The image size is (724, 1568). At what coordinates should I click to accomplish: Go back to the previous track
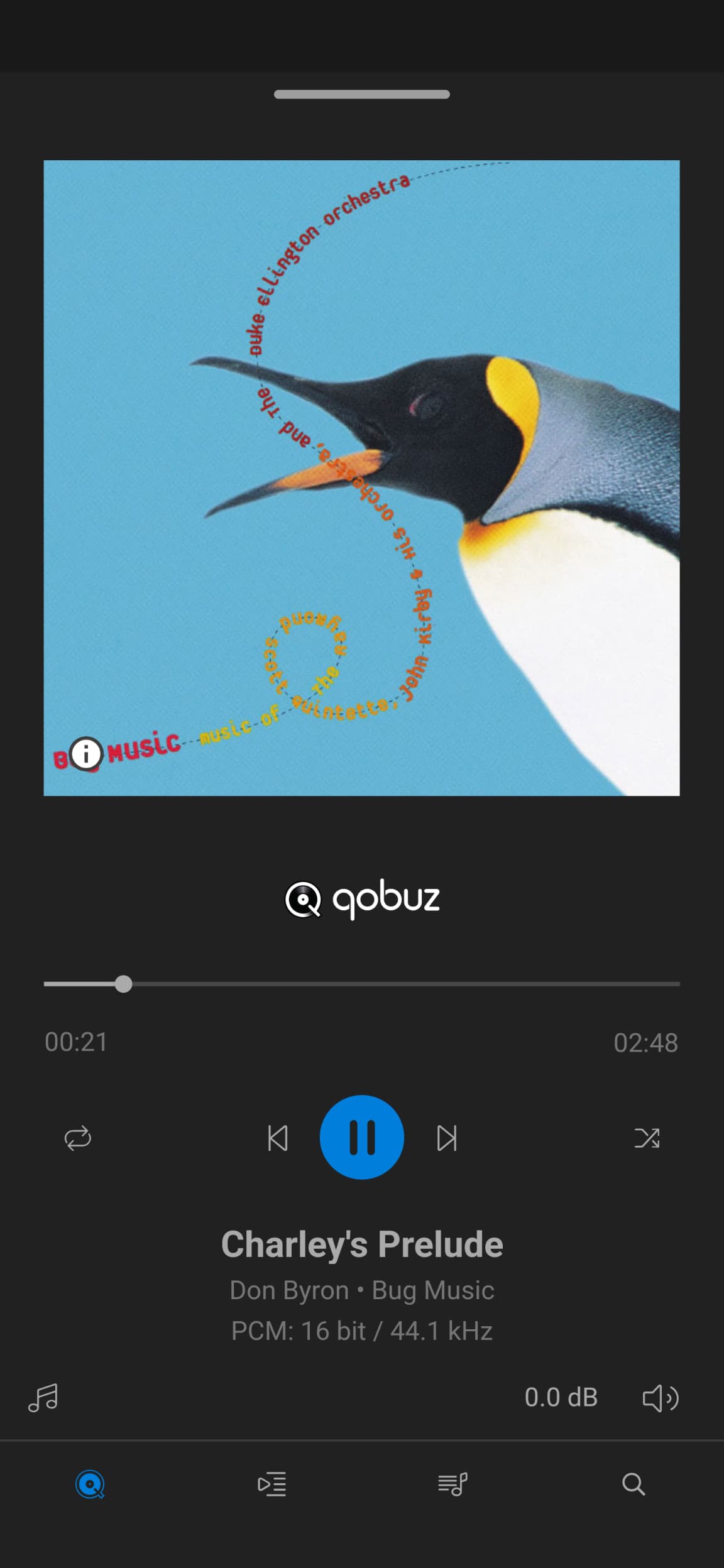(278, 1138)
